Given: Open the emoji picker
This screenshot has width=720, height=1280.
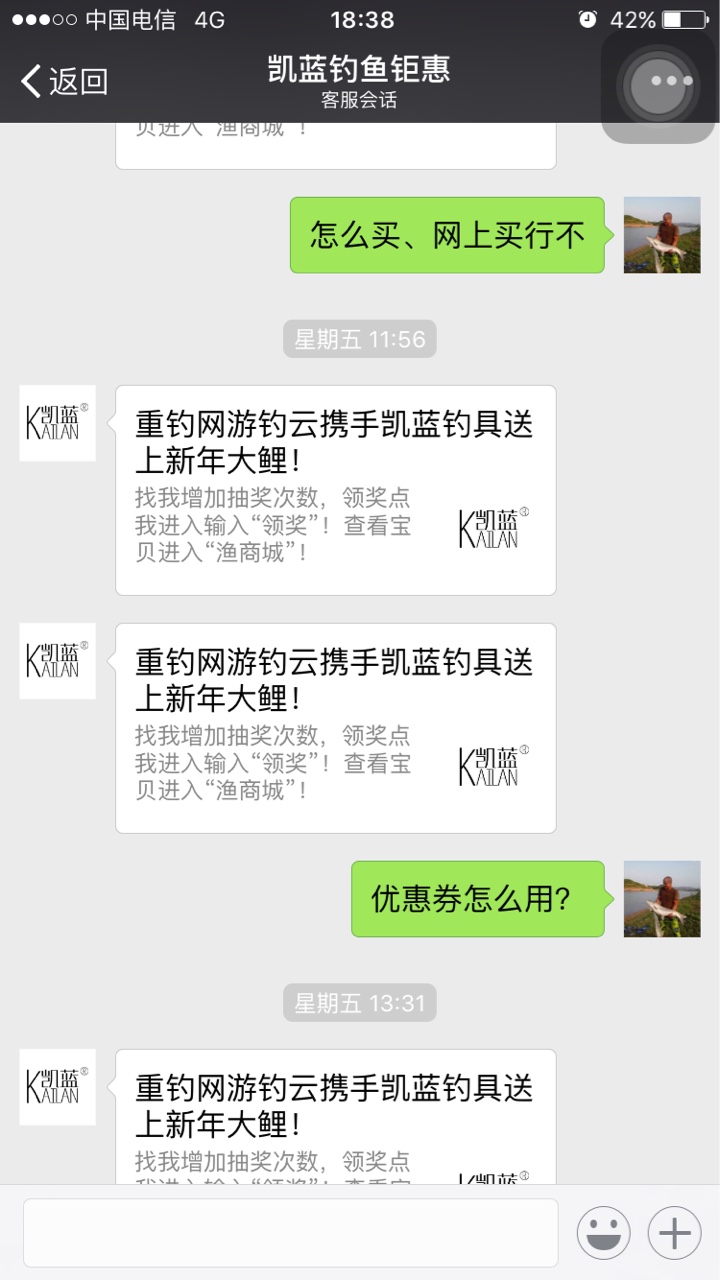Looking at the screenshot, I should pos(603,1233).
